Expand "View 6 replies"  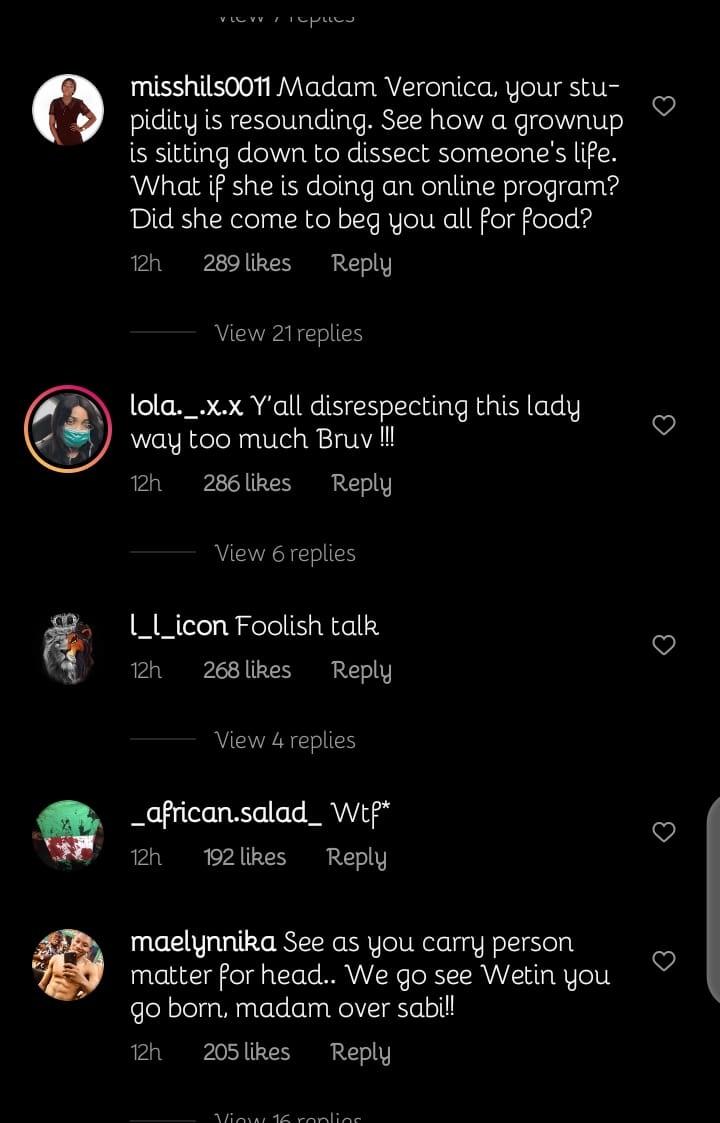click(x=285, y=554)
